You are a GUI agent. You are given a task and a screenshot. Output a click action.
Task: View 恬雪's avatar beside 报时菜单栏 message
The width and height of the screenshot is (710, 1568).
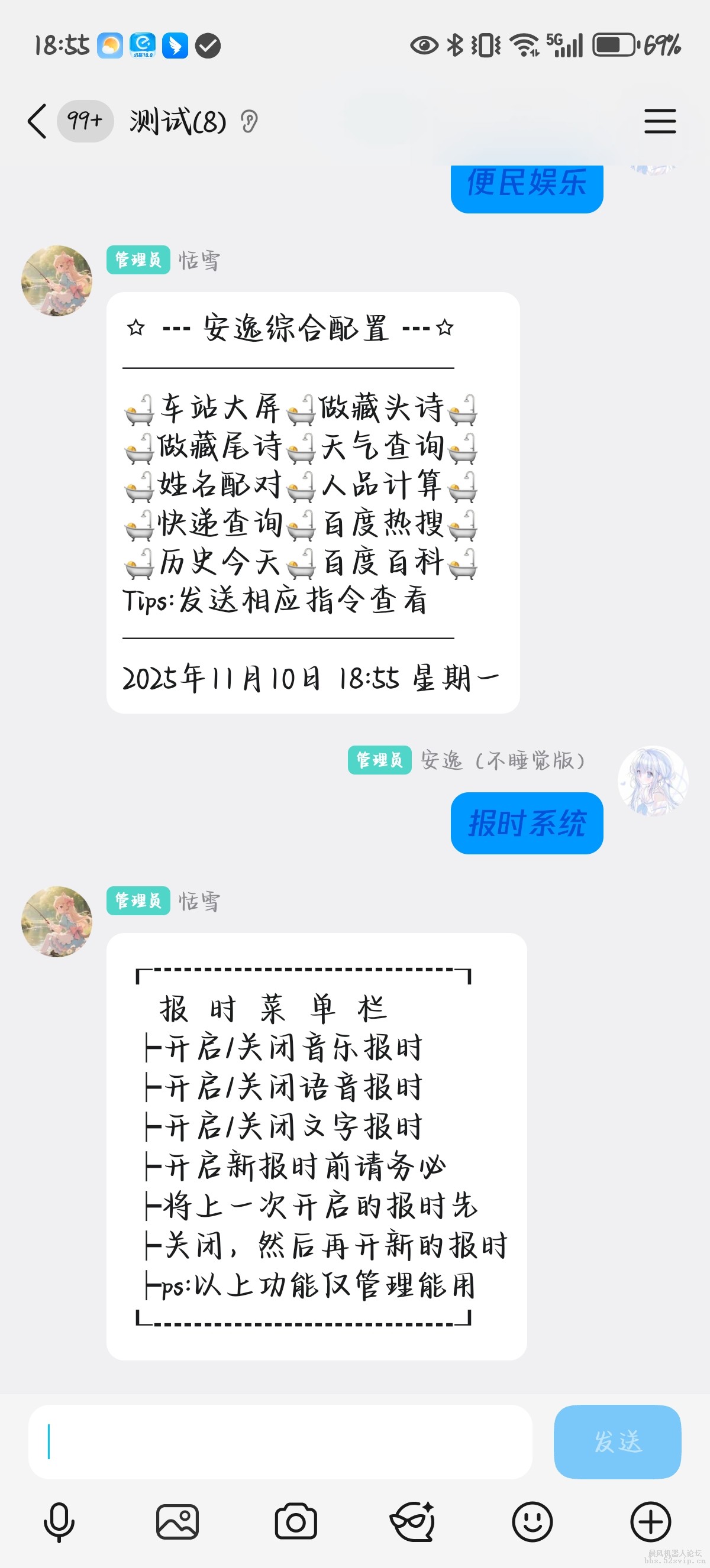click(57, 922)
